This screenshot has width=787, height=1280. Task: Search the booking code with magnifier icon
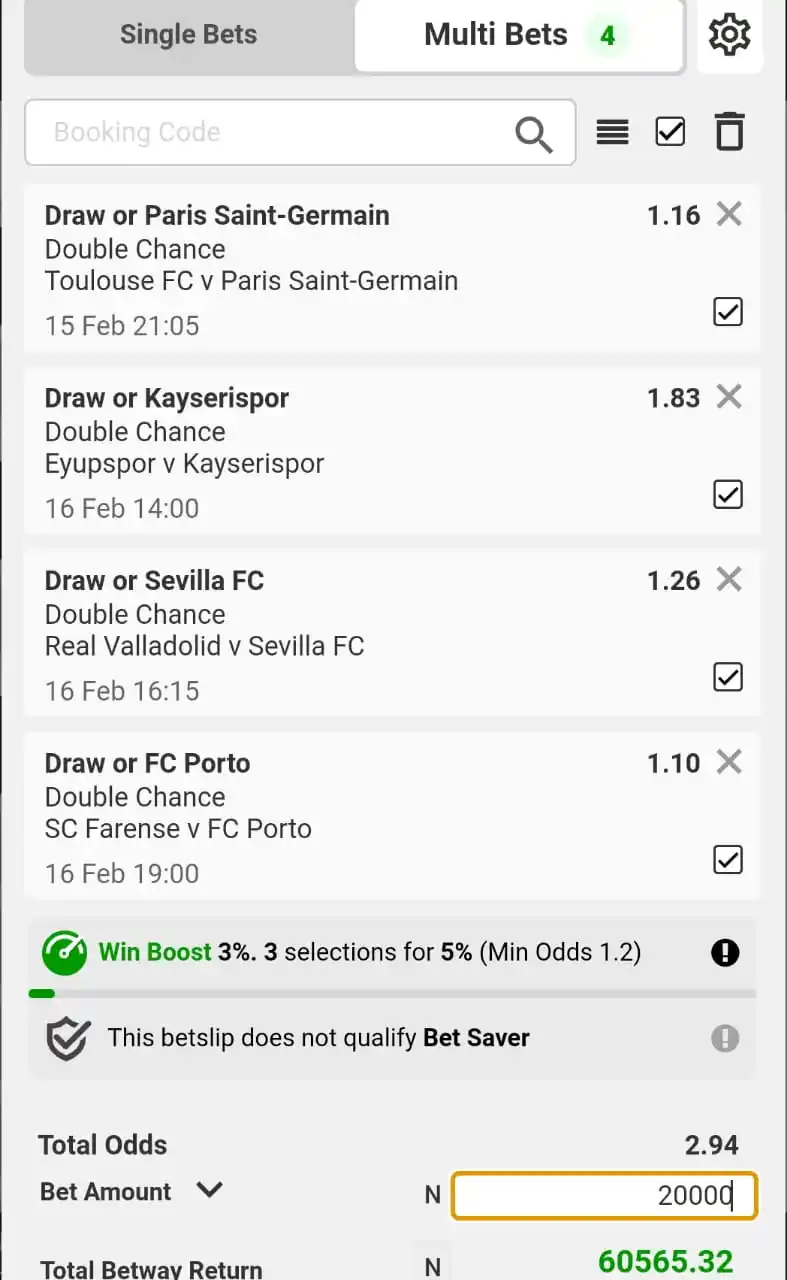click(x=533, y=133)
